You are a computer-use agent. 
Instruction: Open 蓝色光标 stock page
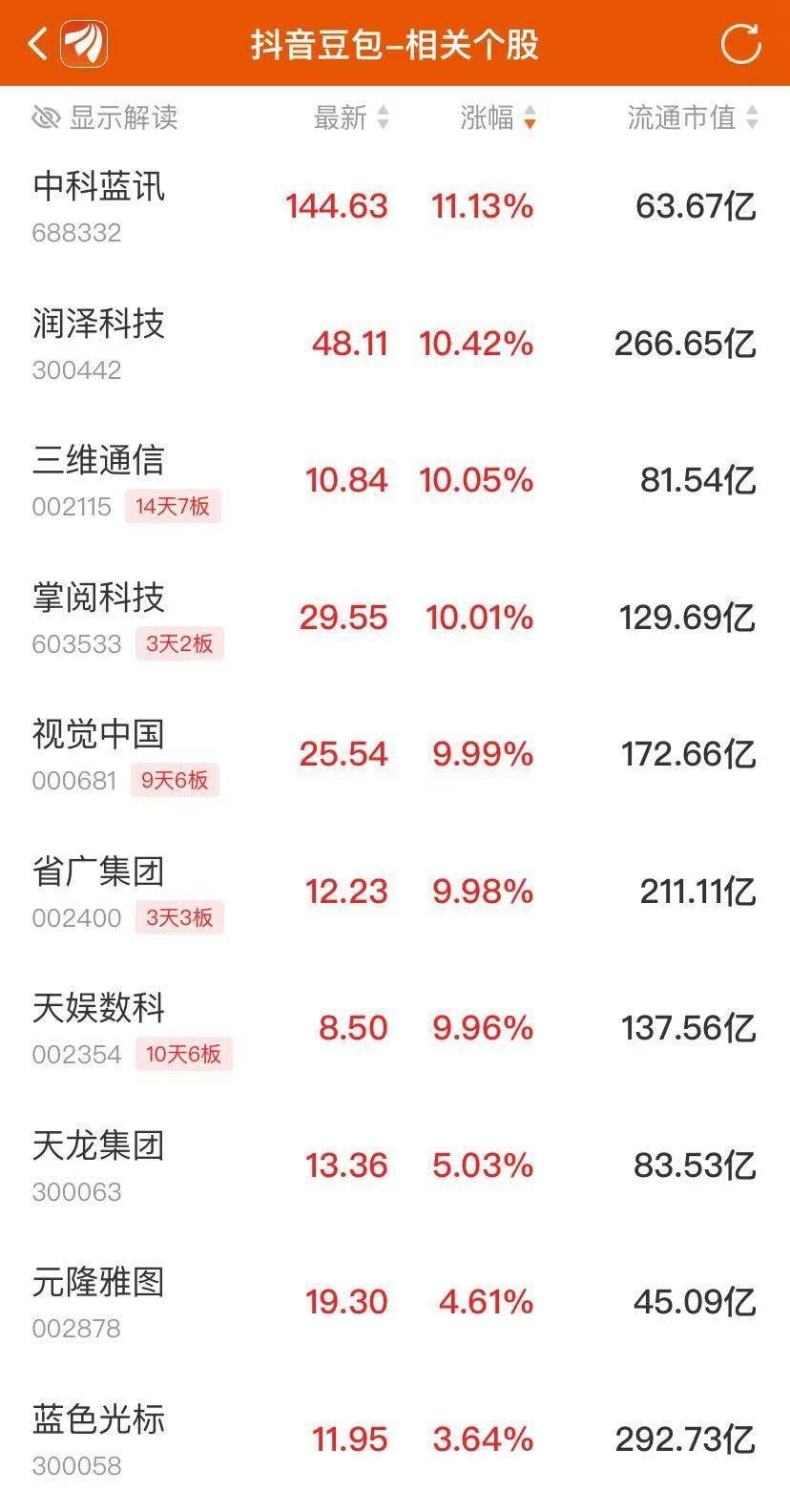click(x=395, y=1439)
